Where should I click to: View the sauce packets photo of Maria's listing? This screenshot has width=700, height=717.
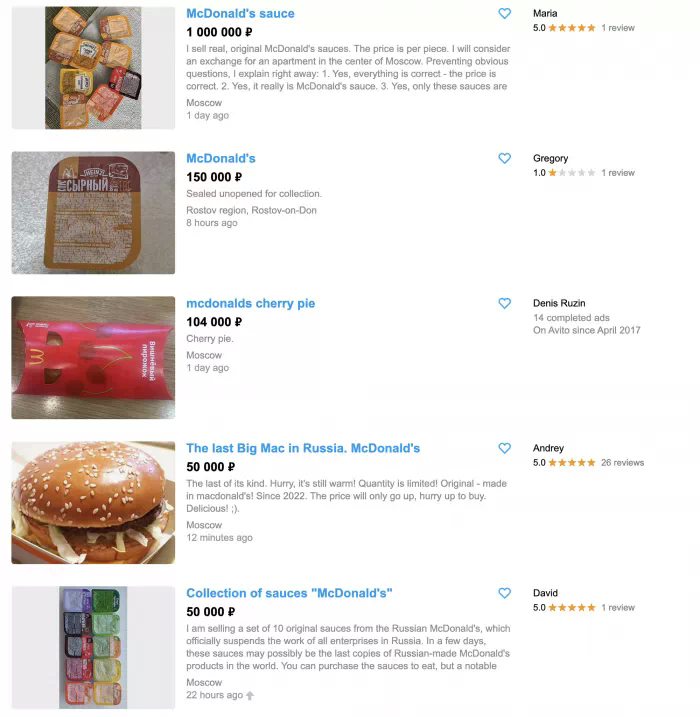(93, 68)
